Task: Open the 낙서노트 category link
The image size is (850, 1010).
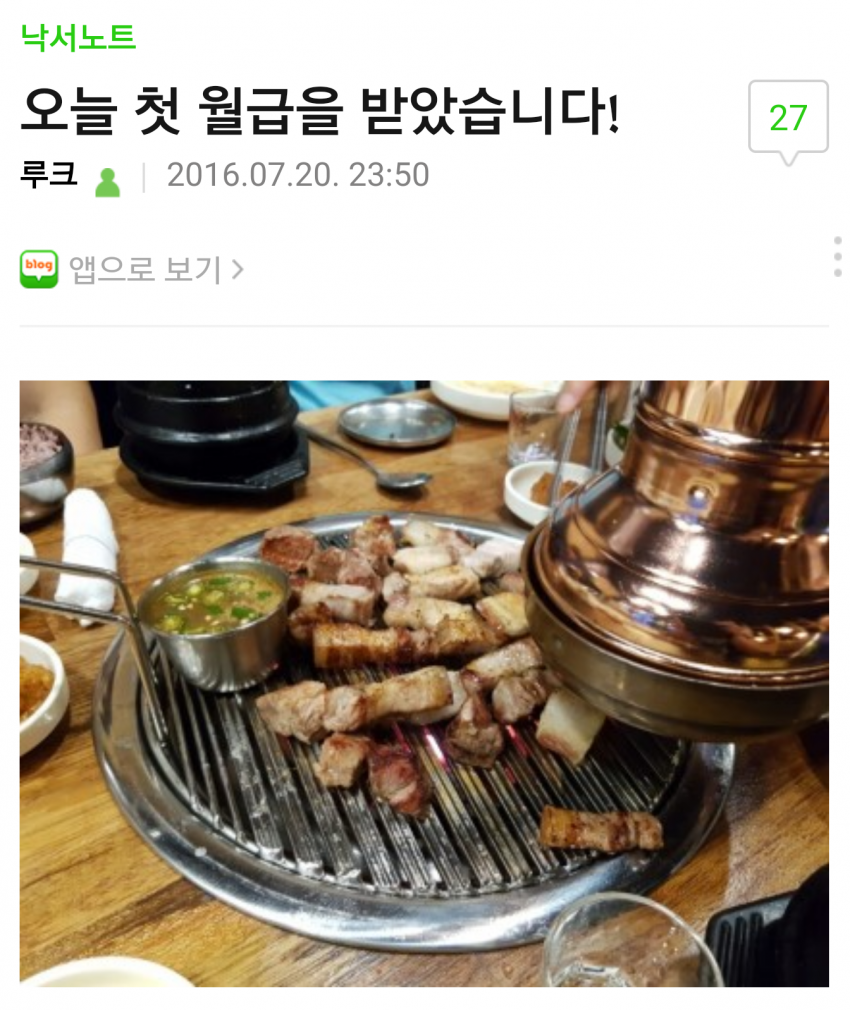Action: tap(78, 38)
